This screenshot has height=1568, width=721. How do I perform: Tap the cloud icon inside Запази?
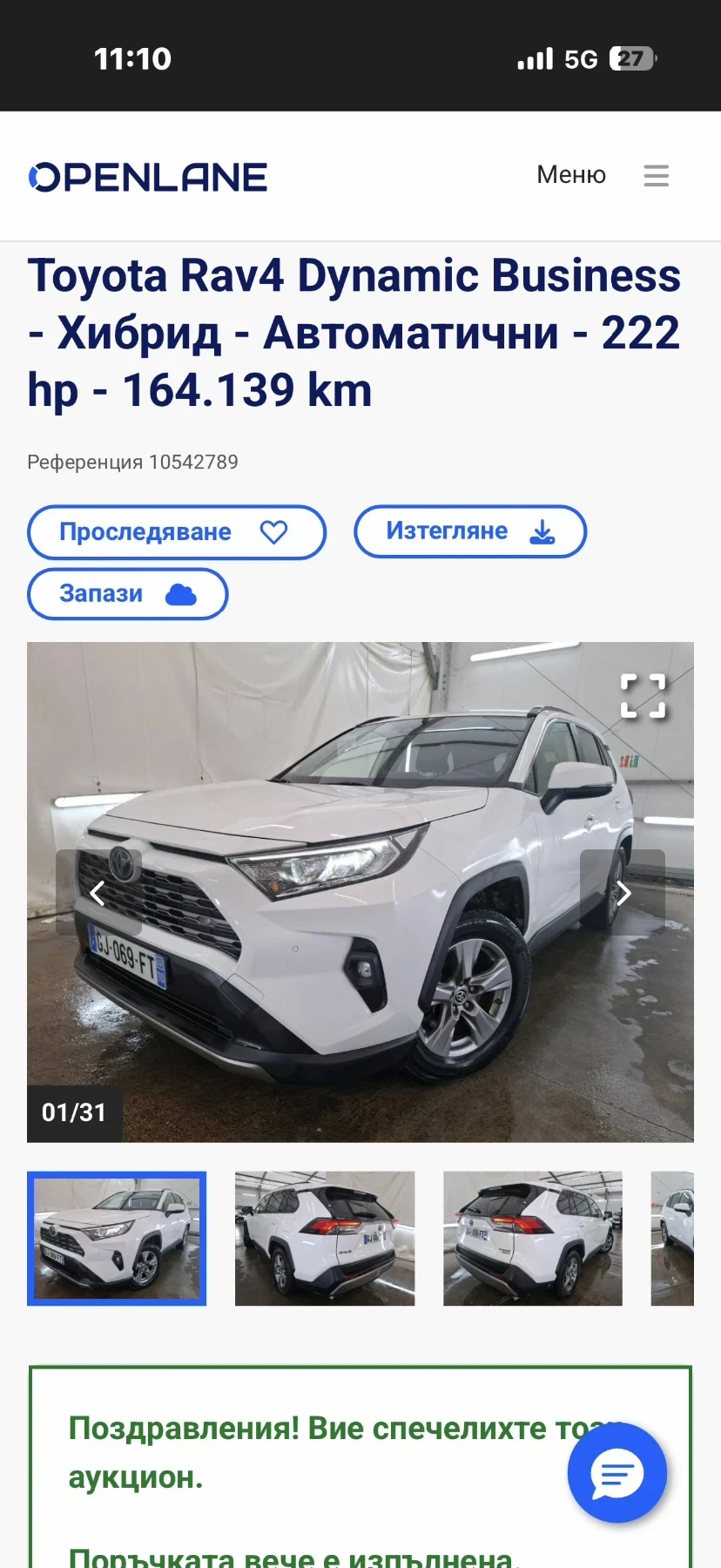click(180, 593)
